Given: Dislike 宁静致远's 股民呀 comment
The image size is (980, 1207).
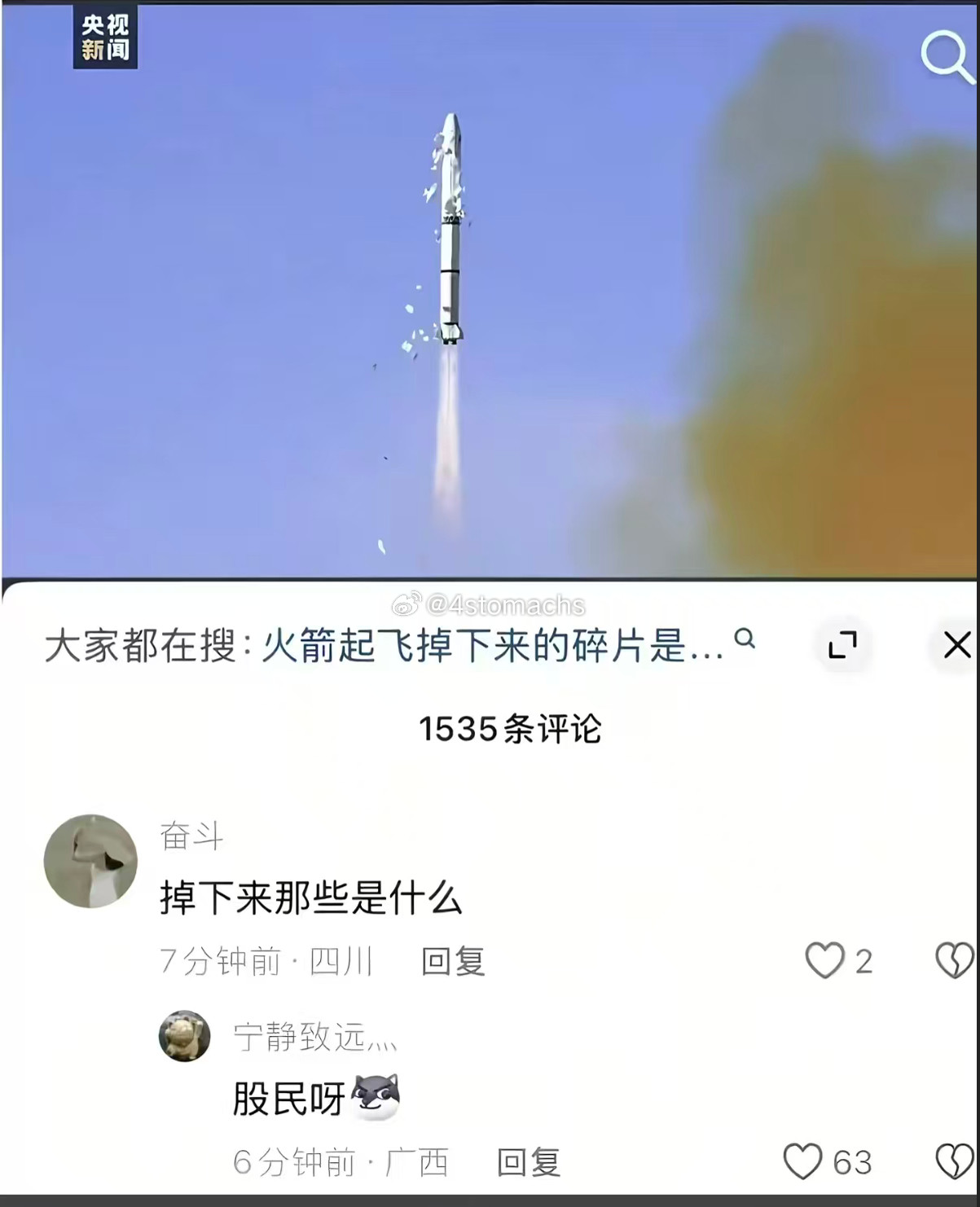Looking at the screenshot, I should click(954, 1162).
